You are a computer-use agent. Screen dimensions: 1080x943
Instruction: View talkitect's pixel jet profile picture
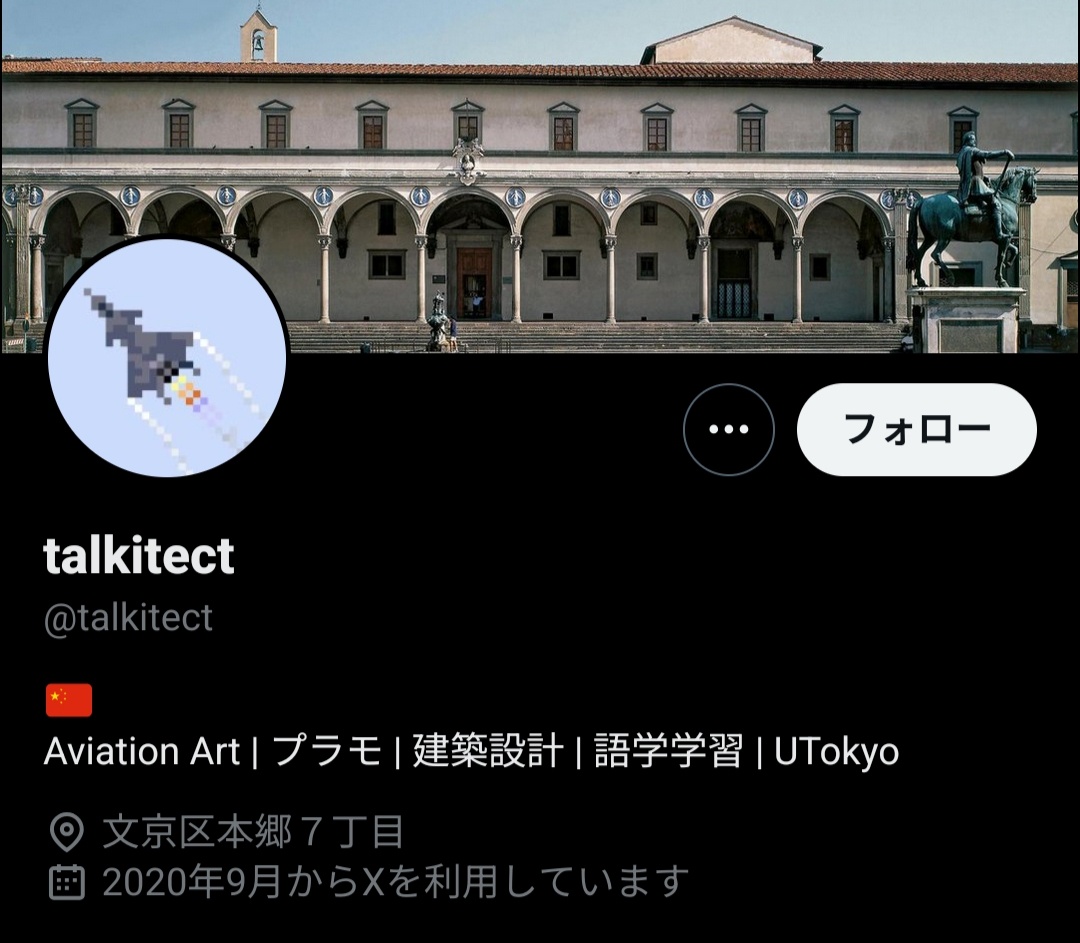[x=167, y=360]
